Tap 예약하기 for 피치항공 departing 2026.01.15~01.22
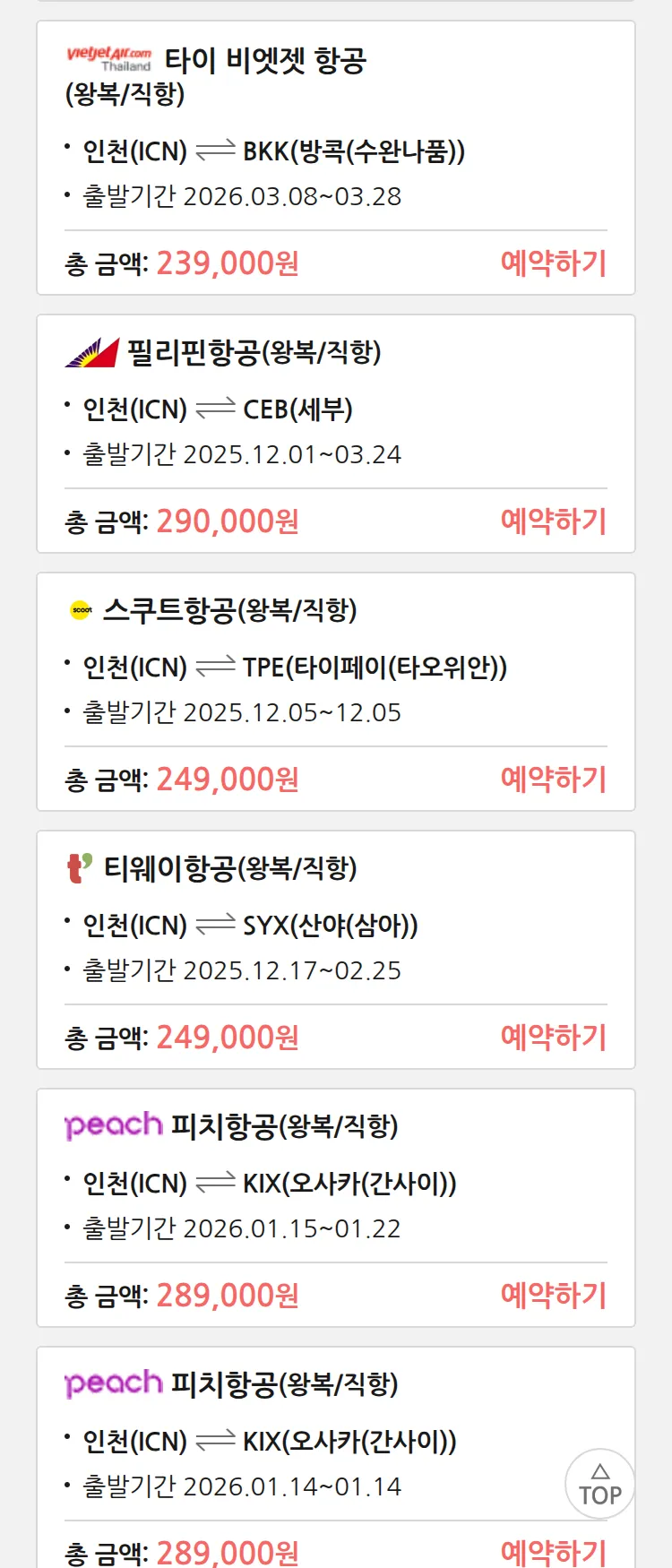The height and width of the screenshot is (1568, 672). point(553,1296)
